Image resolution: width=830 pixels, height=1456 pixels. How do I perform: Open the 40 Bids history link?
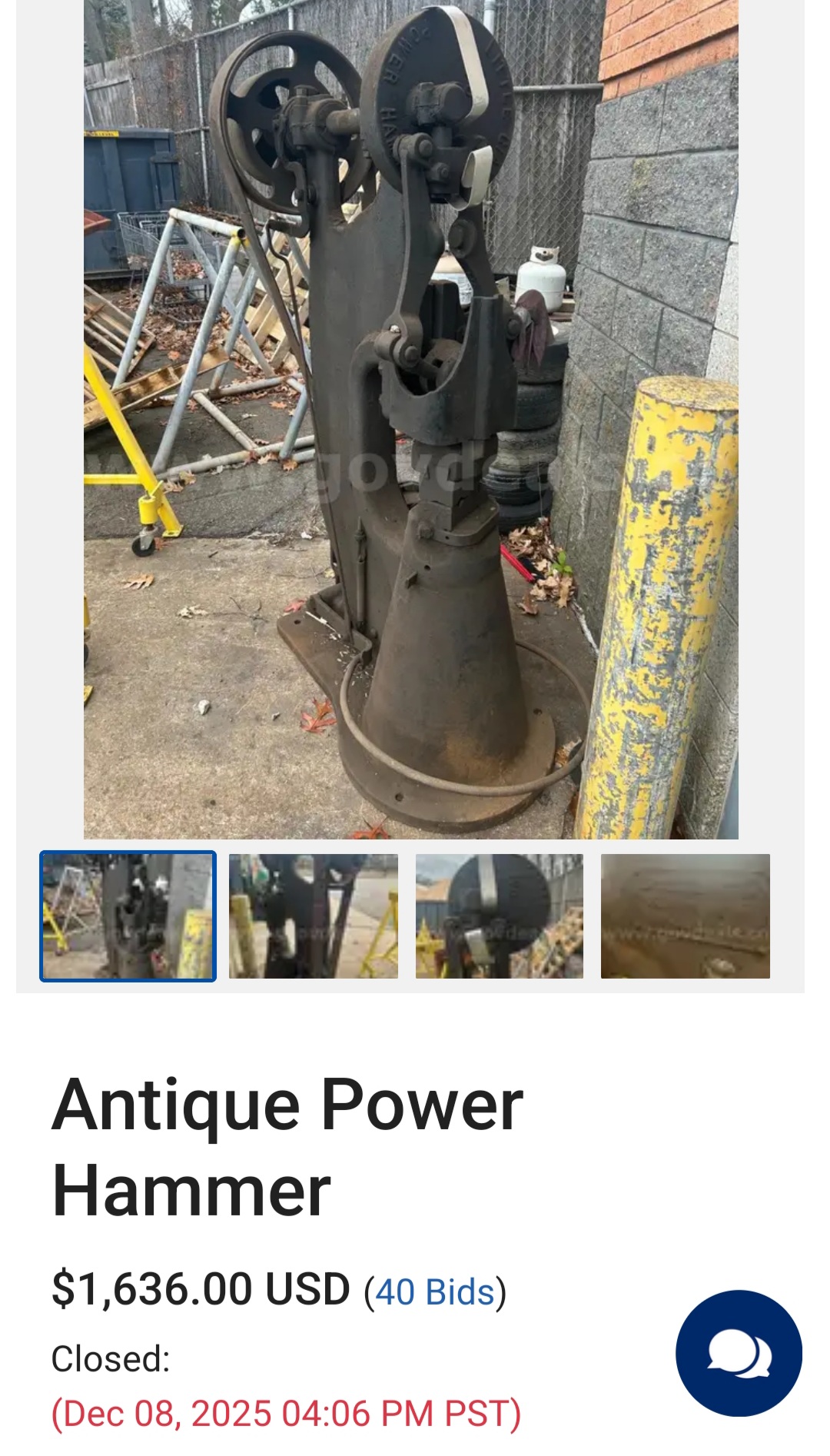(x=435, y=1292)
